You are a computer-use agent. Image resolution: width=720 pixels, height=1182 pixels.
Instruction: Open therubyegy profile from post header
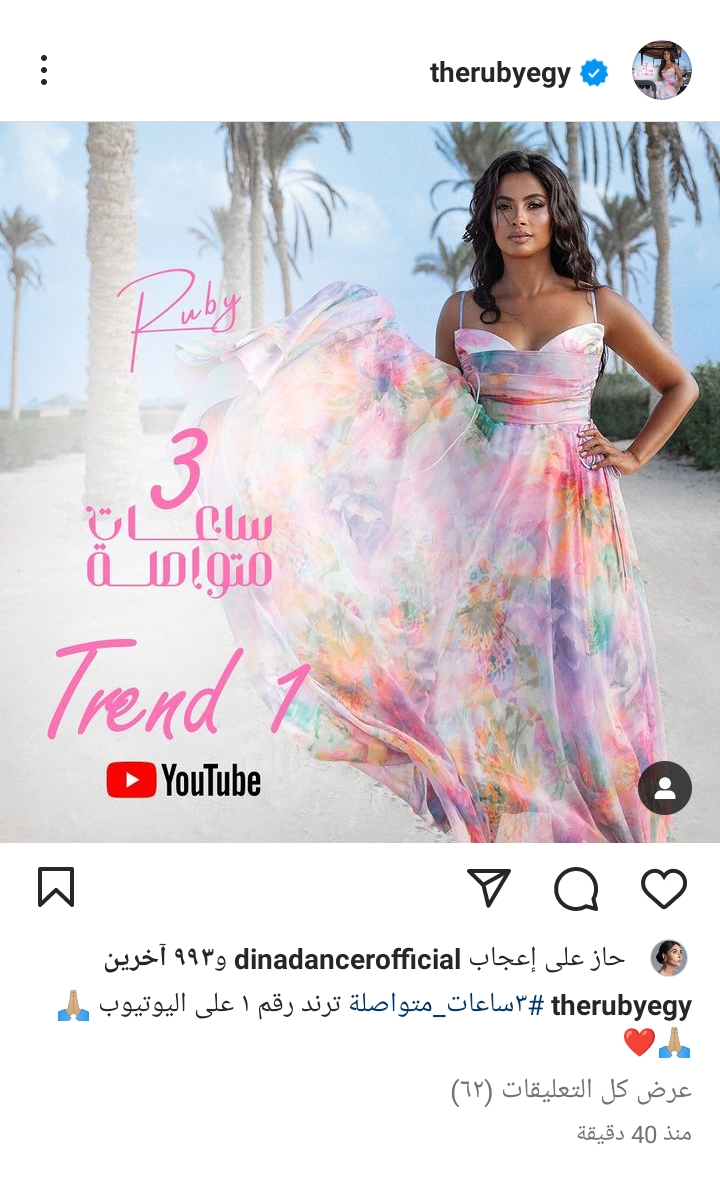click(500, 73)
